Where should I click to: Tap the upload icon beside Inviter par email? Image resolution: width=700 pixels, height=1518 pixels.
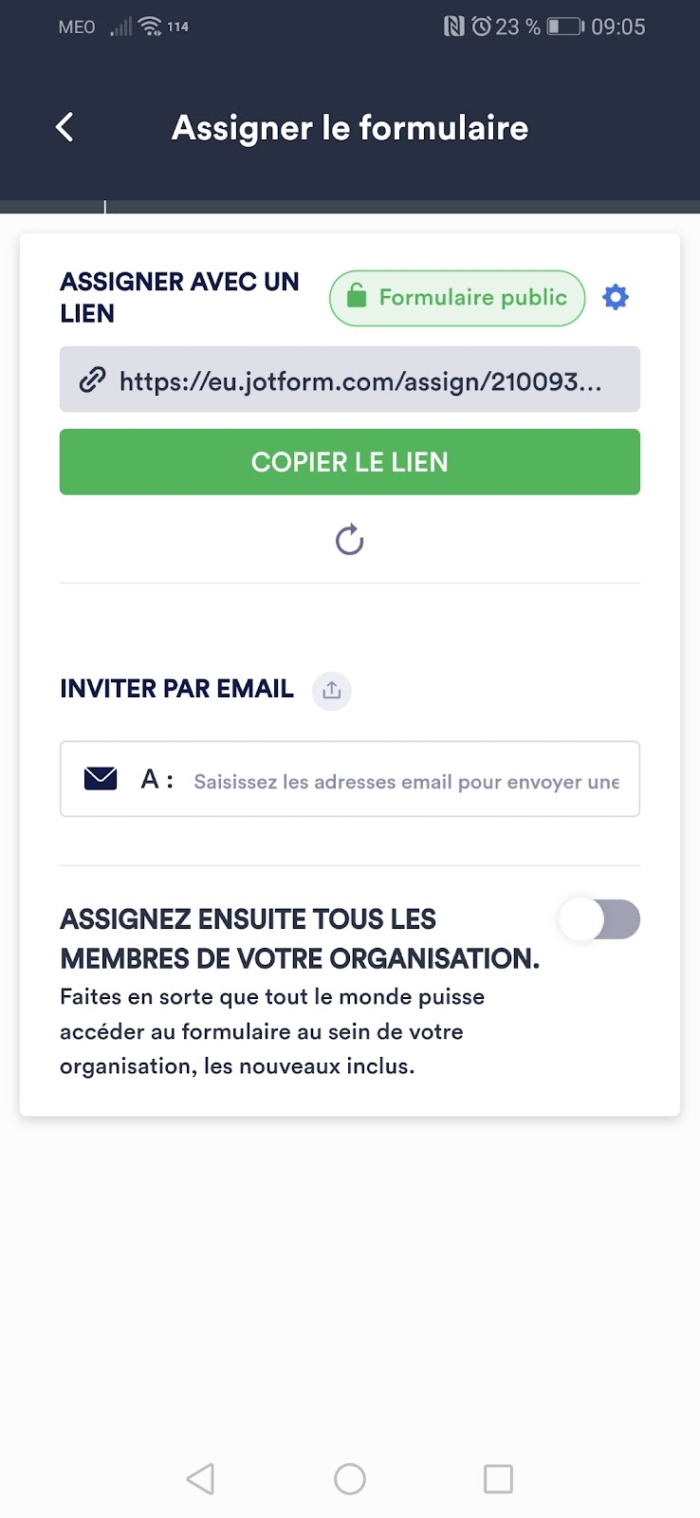tap(332, 691)
